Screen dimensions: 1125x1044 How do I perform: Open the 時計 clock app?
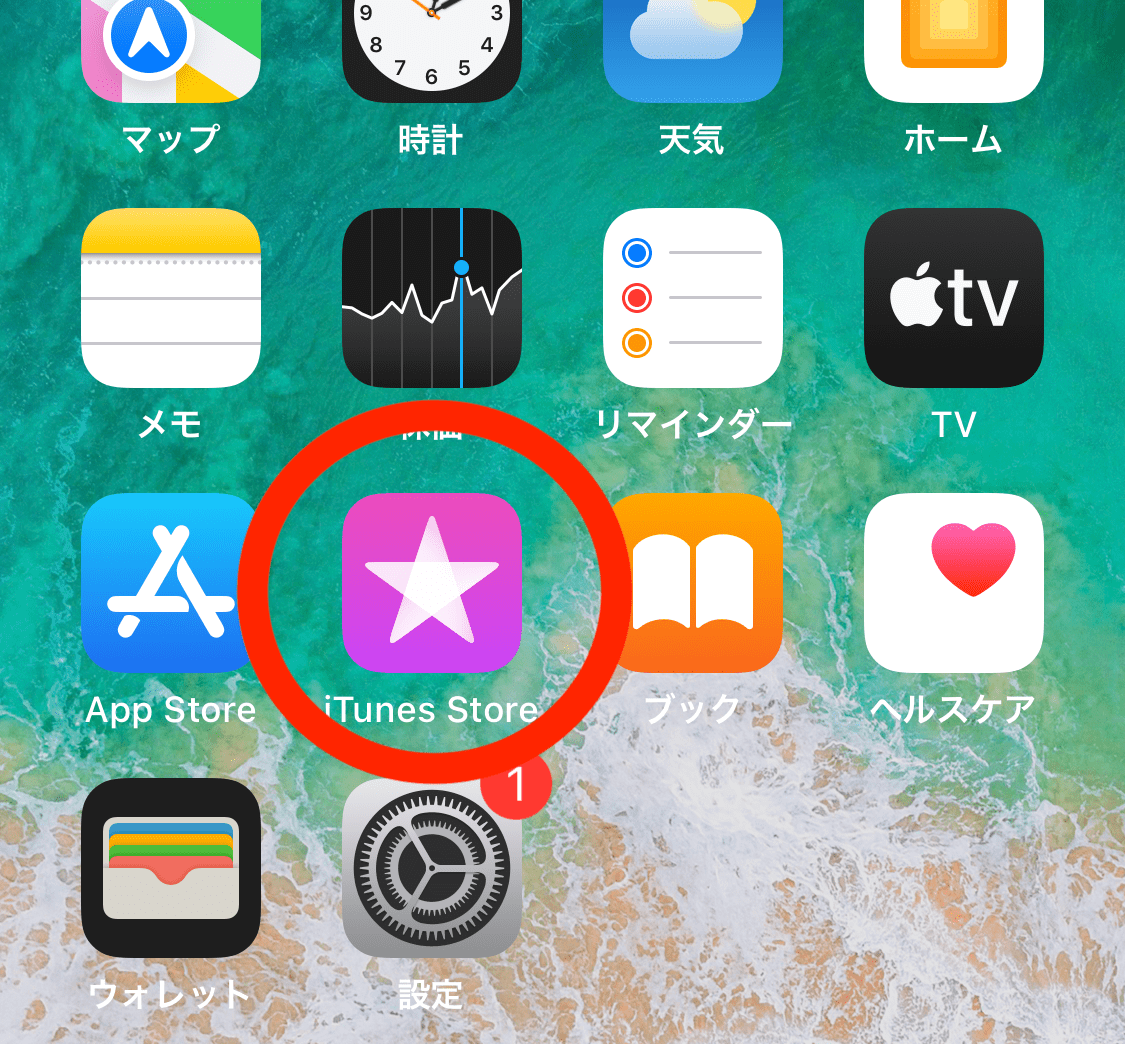pyautogui.click(x=432, y=50)
